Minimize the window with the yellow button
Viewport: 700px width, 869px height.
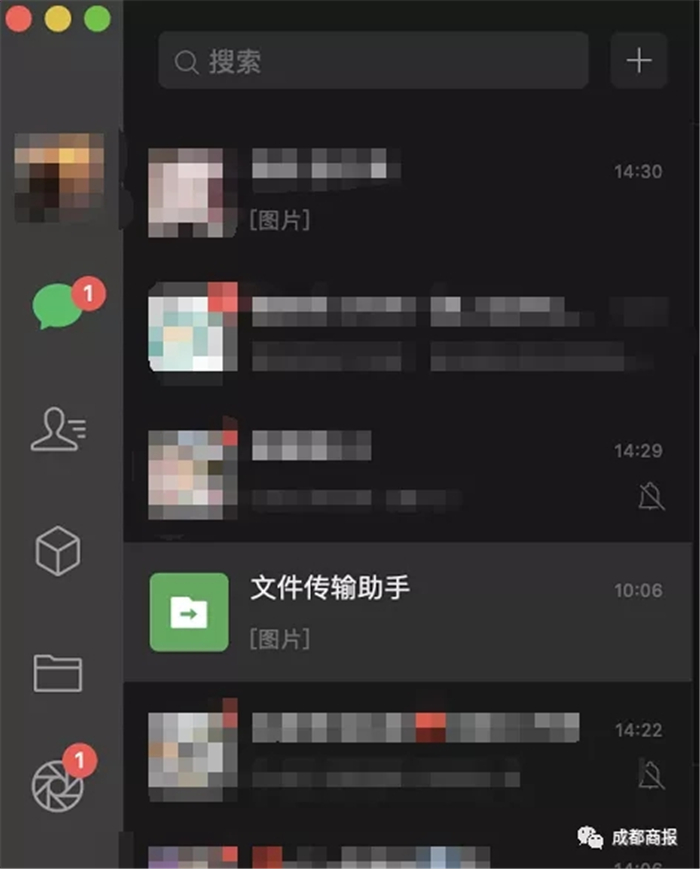click(x=57, y=18)
